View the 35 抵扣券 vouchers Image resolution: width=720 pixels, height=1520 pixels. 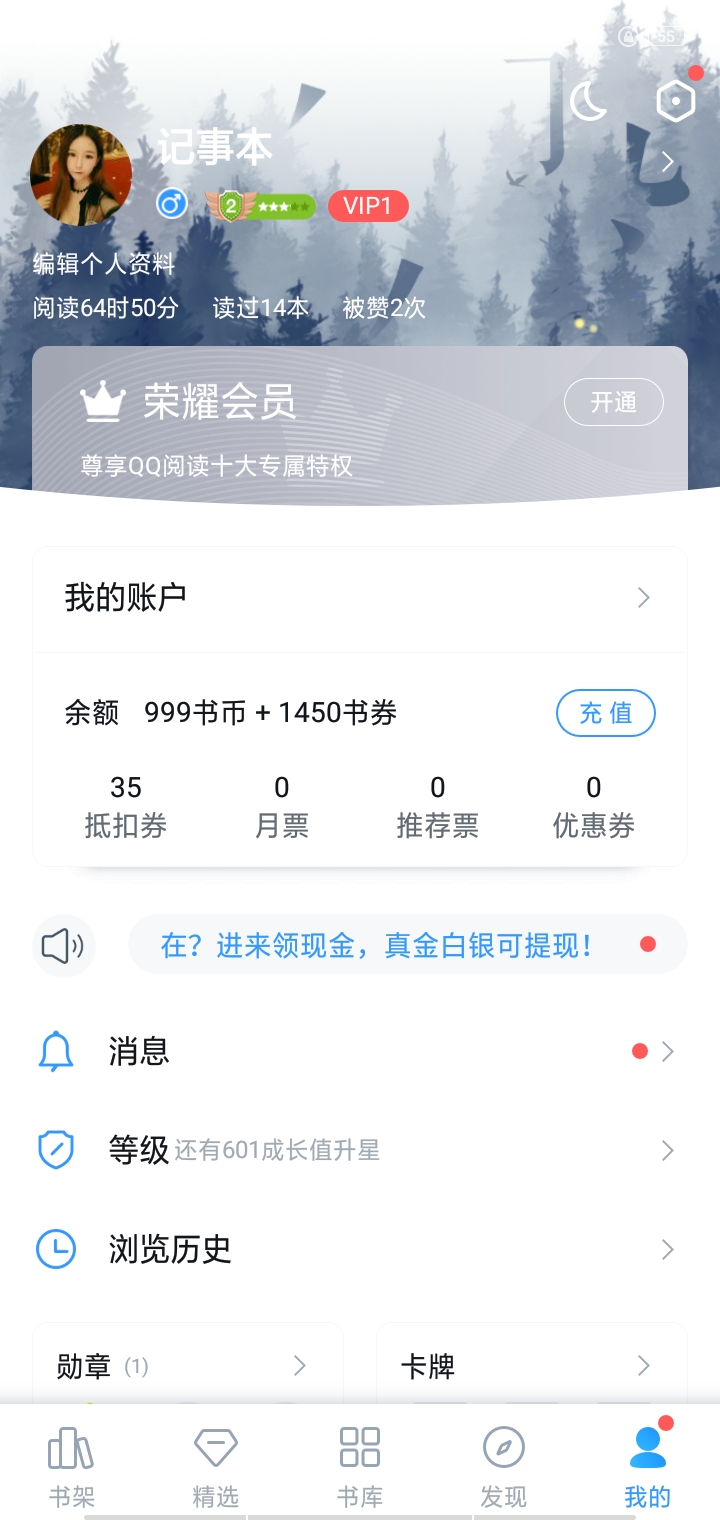click(126, 807)
